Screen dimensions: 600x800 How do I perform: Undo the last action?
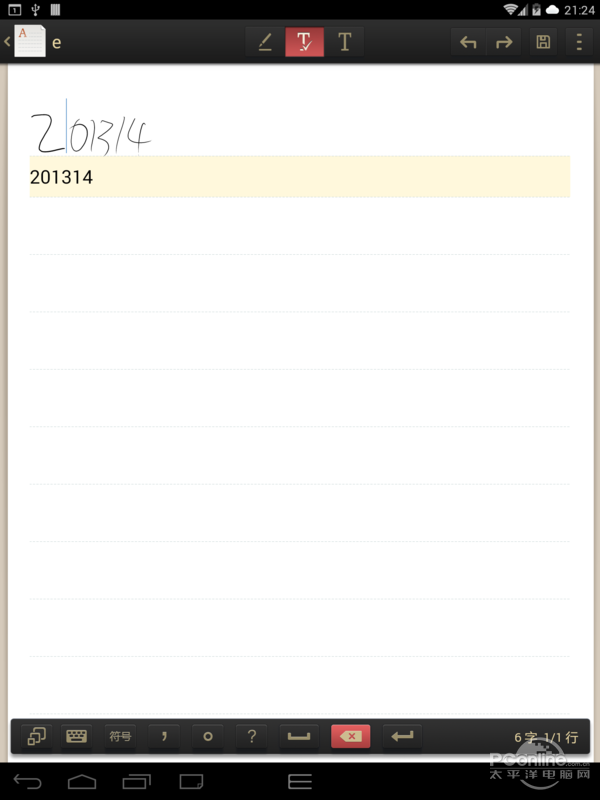click(468, 42)
